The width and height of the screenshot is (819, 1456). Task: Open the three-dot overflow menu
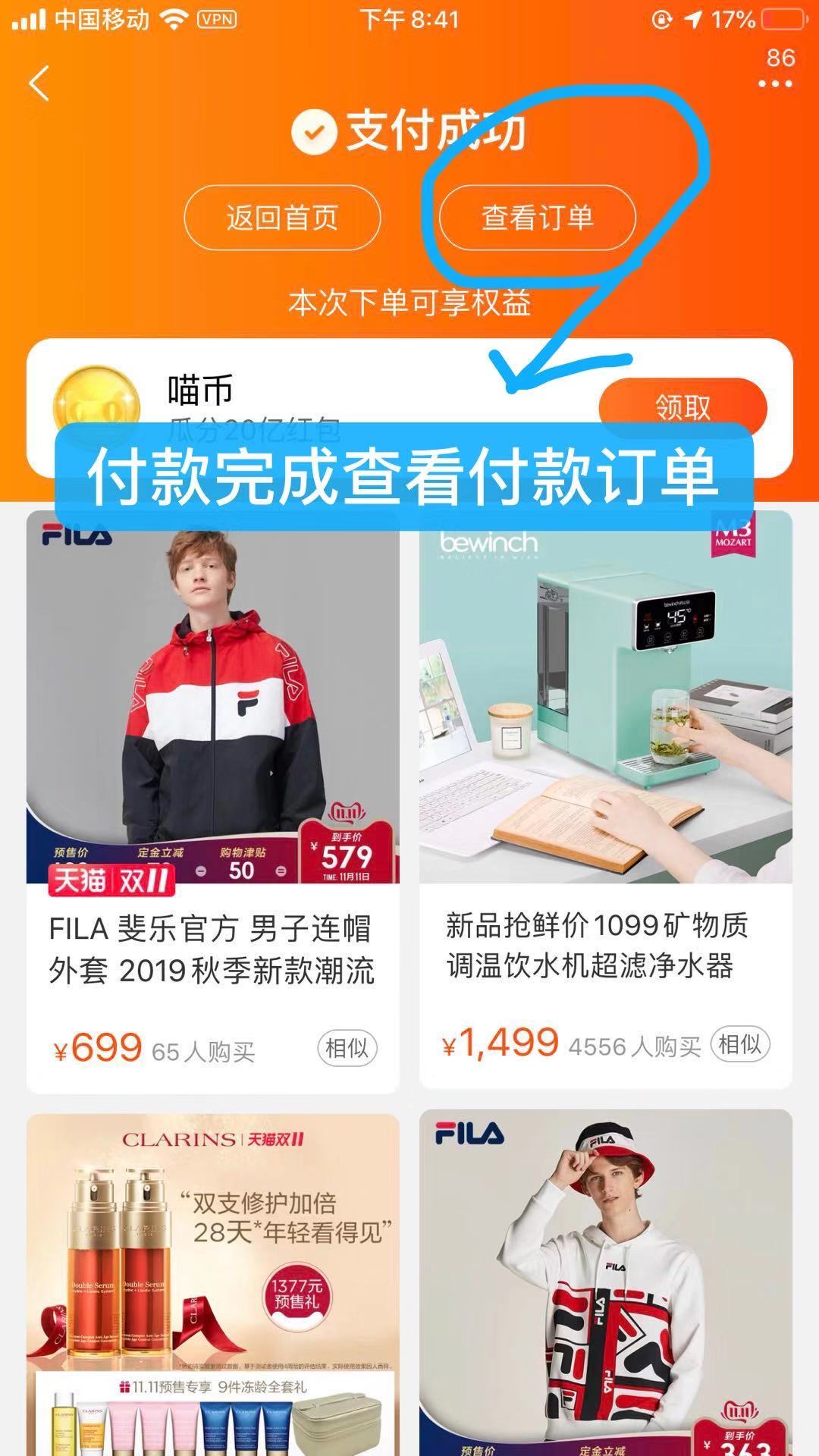point(775,83)
